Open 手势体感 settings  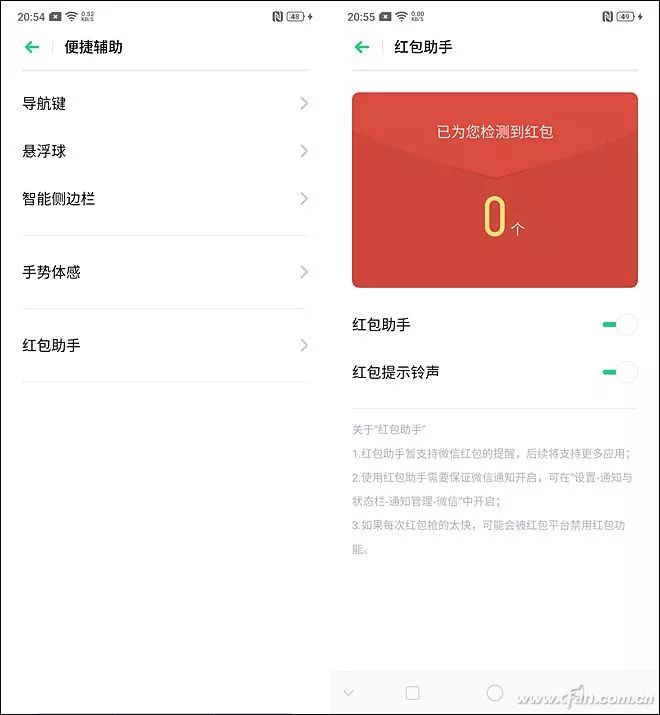click(x=165, y=272)
